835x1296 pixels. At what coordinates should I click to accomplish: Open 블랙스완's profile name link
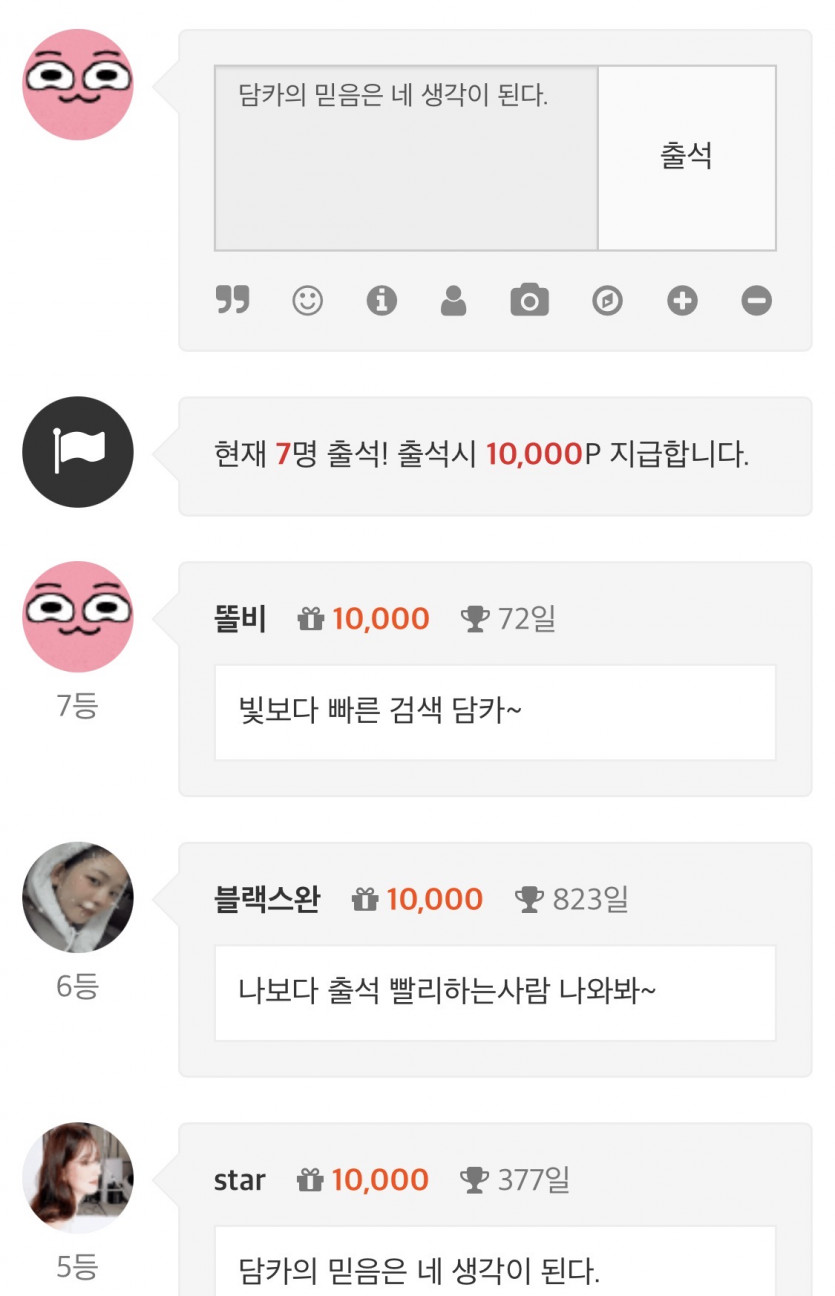[x=265, y=899]
